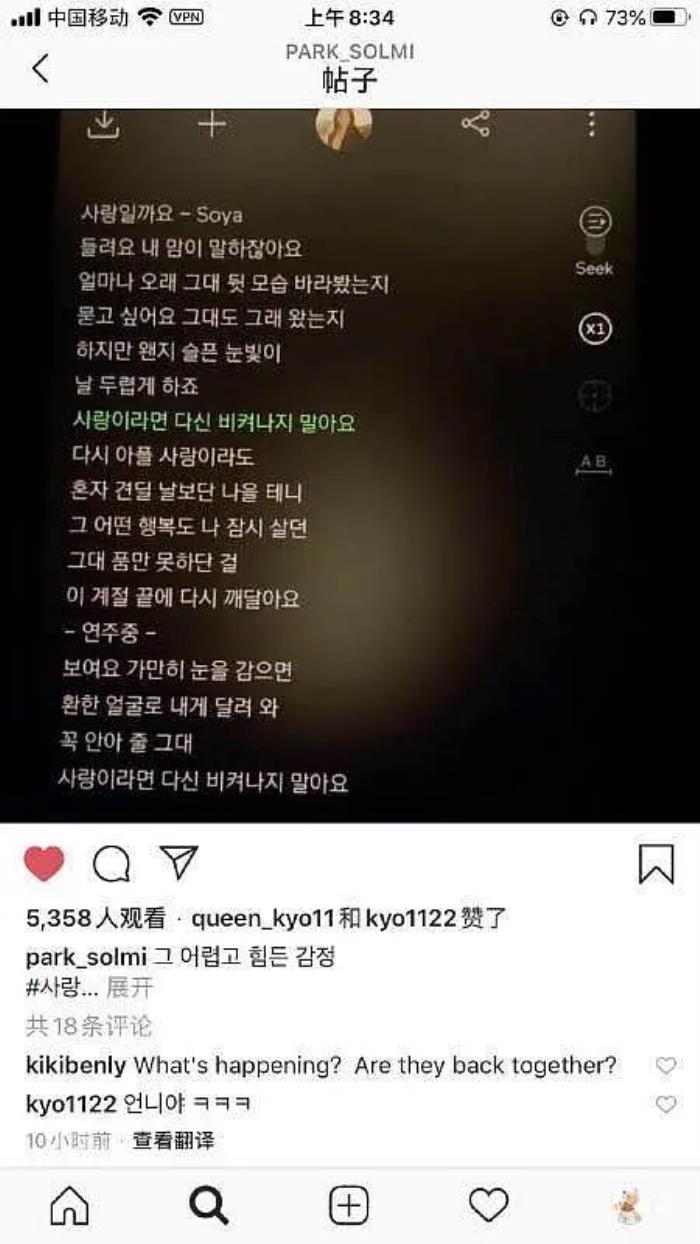This screenshot has width=700, height=1244.
Task: Go back from the post page
Action: 40,69
